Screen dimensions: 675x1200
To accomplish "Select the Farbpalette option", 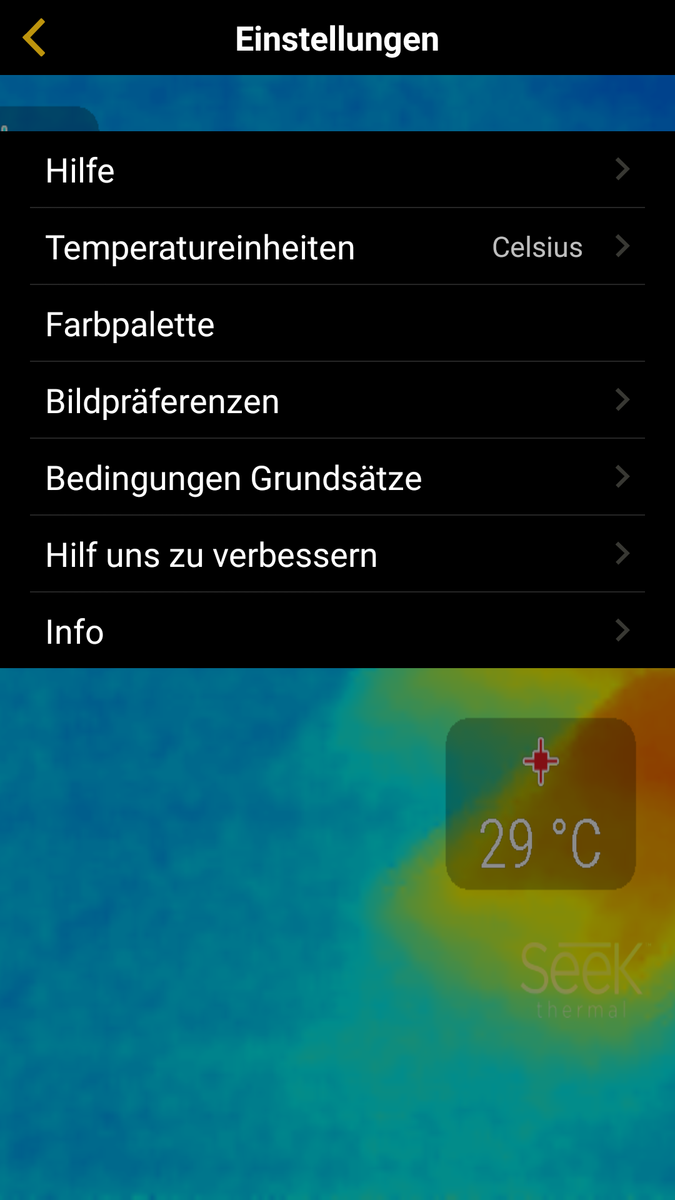I will (337, 324).
